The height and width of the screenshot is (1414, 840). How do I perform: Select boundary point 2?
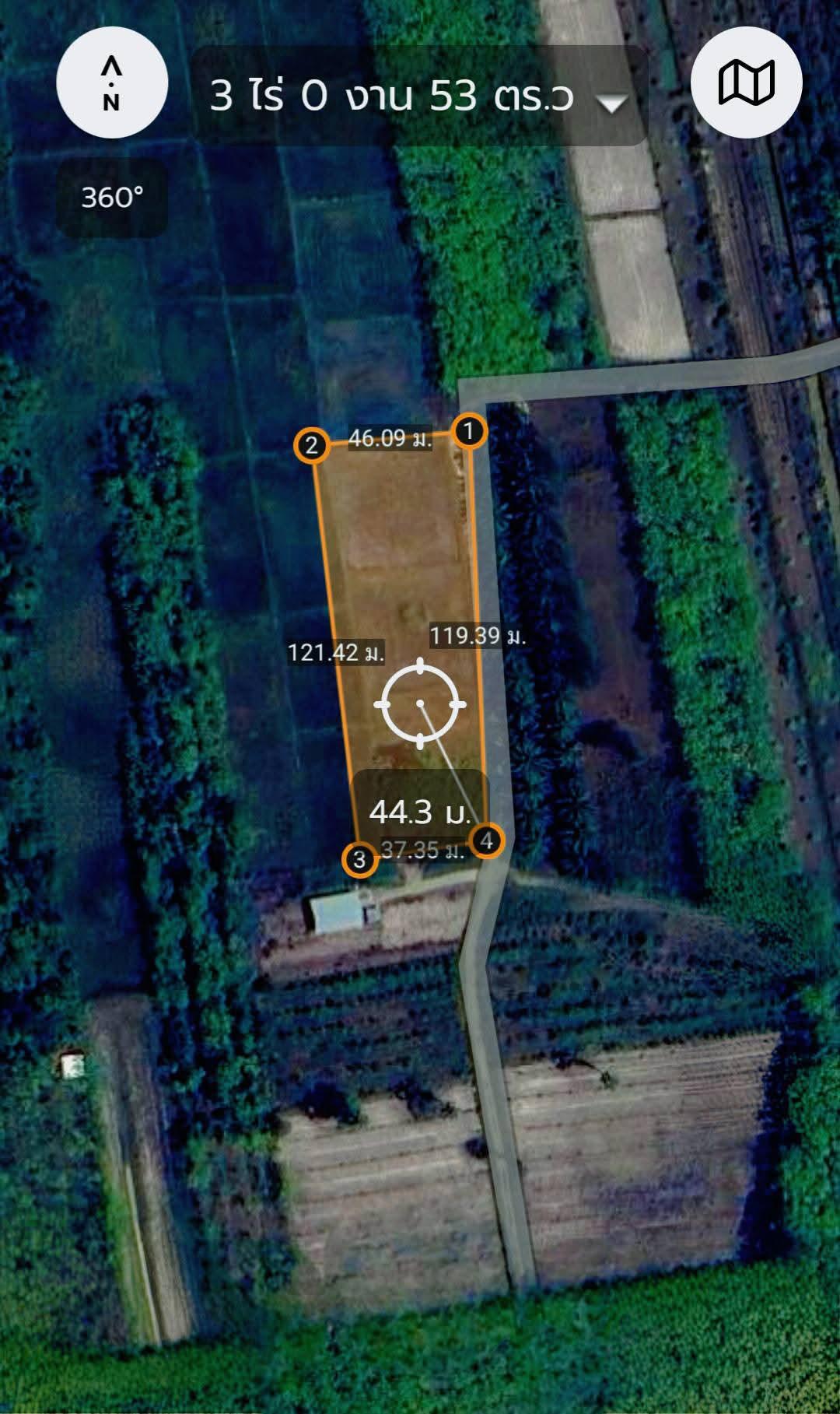click(312, 446)
